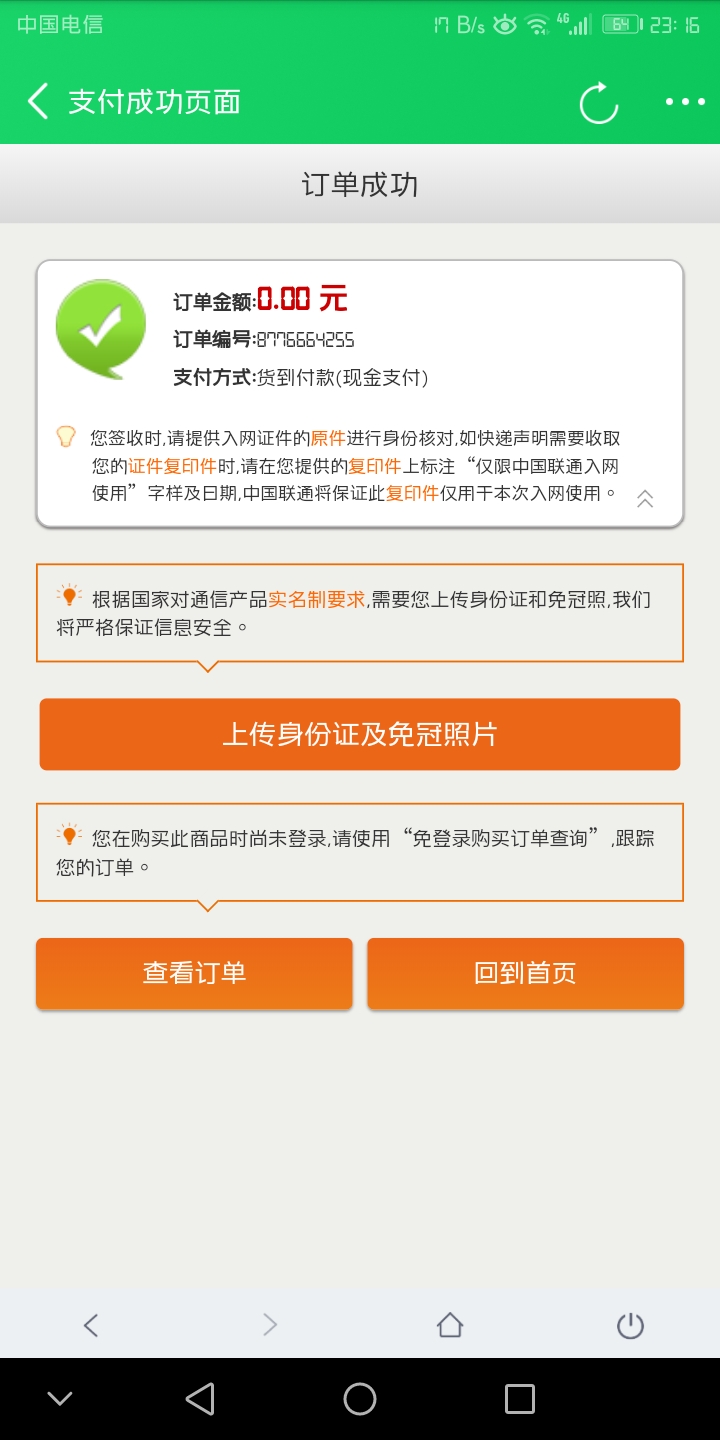This screenshot has width=720, height=1440.
Task: Tap 上传身份证及免冠照片 button
Action: (x=360, y=735)
